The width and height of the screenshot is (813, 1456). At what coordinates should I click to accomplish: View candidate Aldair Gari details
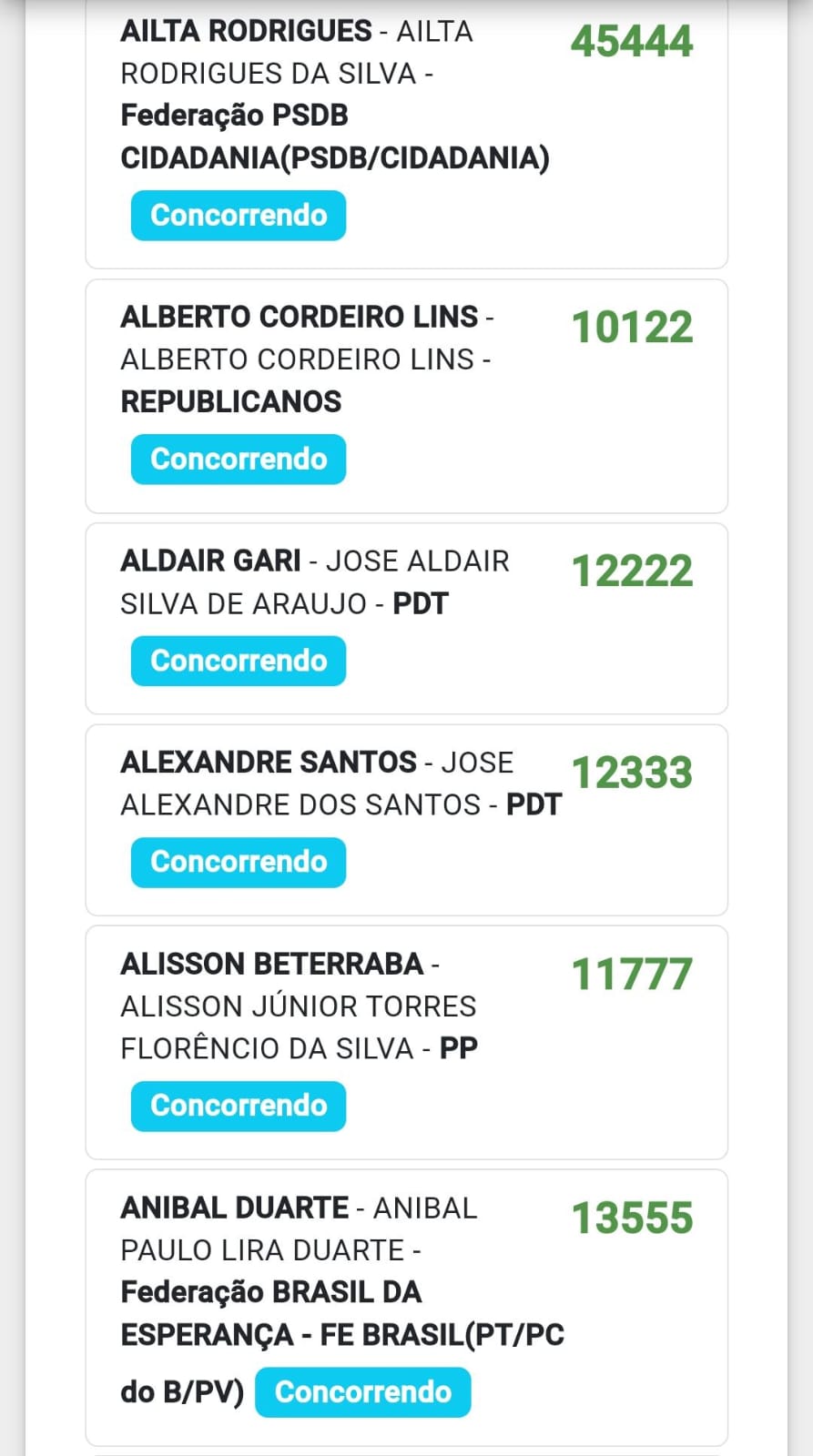tap(406, 619)
